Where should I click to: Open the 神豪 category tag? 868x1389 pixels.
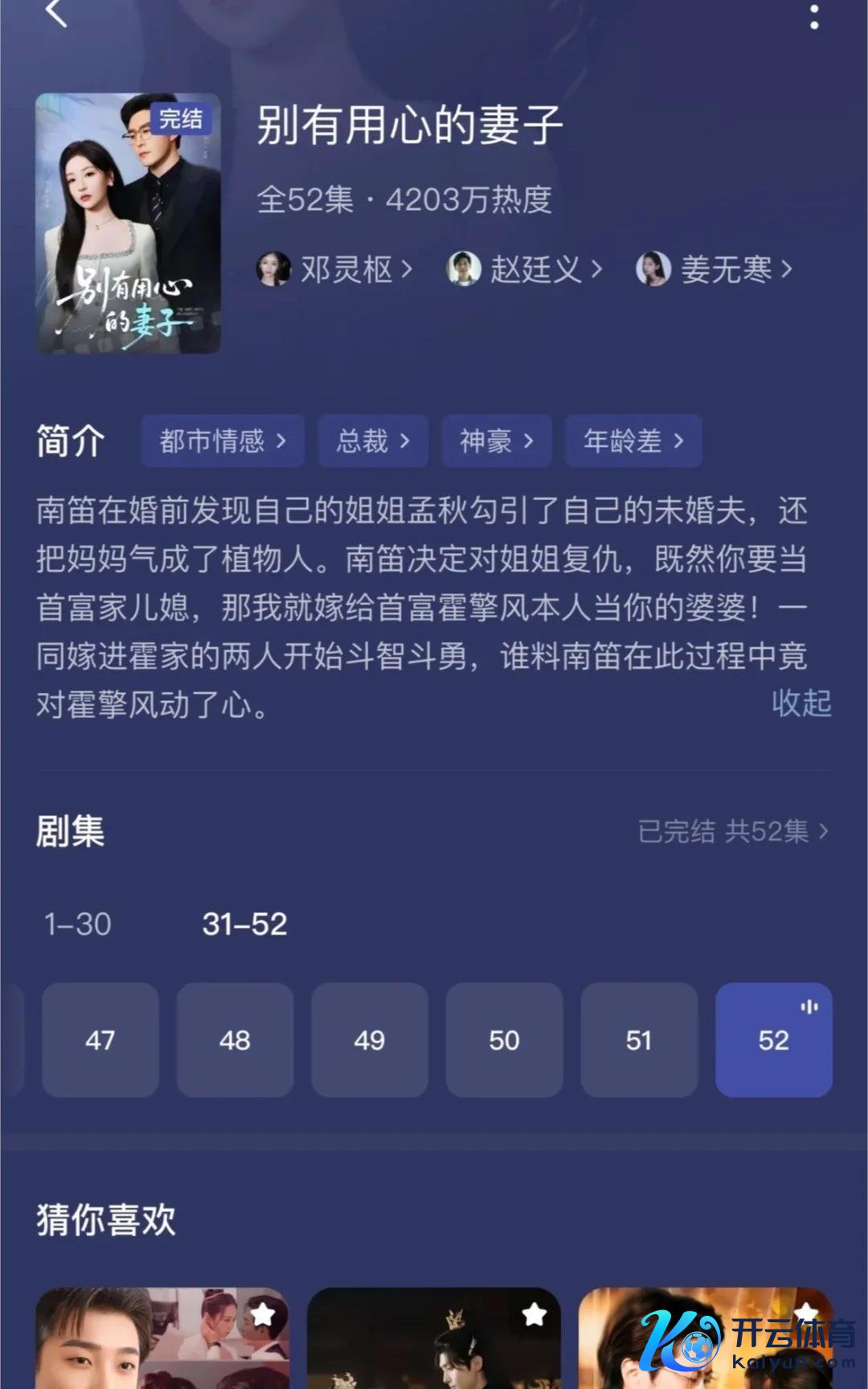(x=496, y=440)
